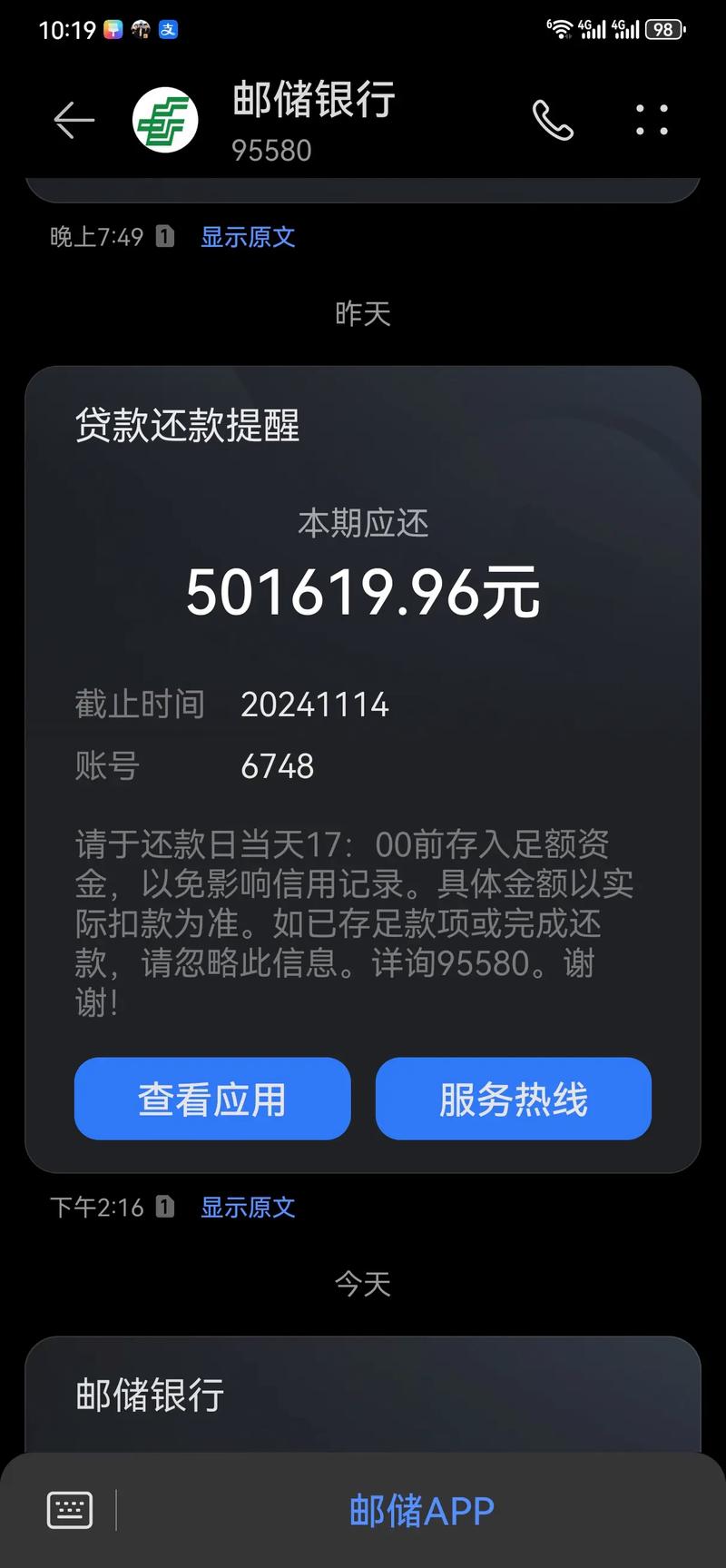The width and height of the screenshot is (726, 1568).
Task: Click the 查看应用 button
Action: [211, 1099]
